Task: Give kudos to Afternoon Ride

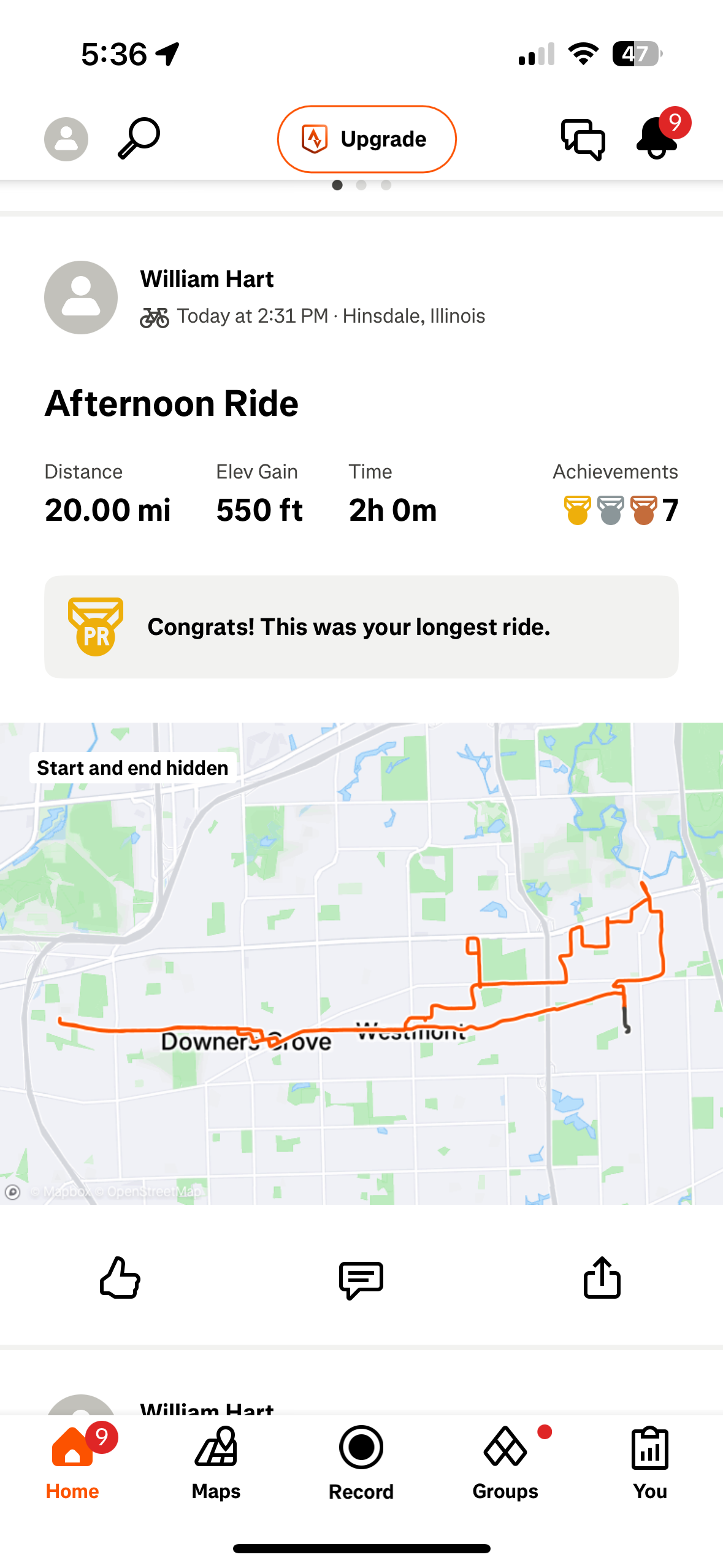Action: pyautogui.click(x=120, y=1278)
